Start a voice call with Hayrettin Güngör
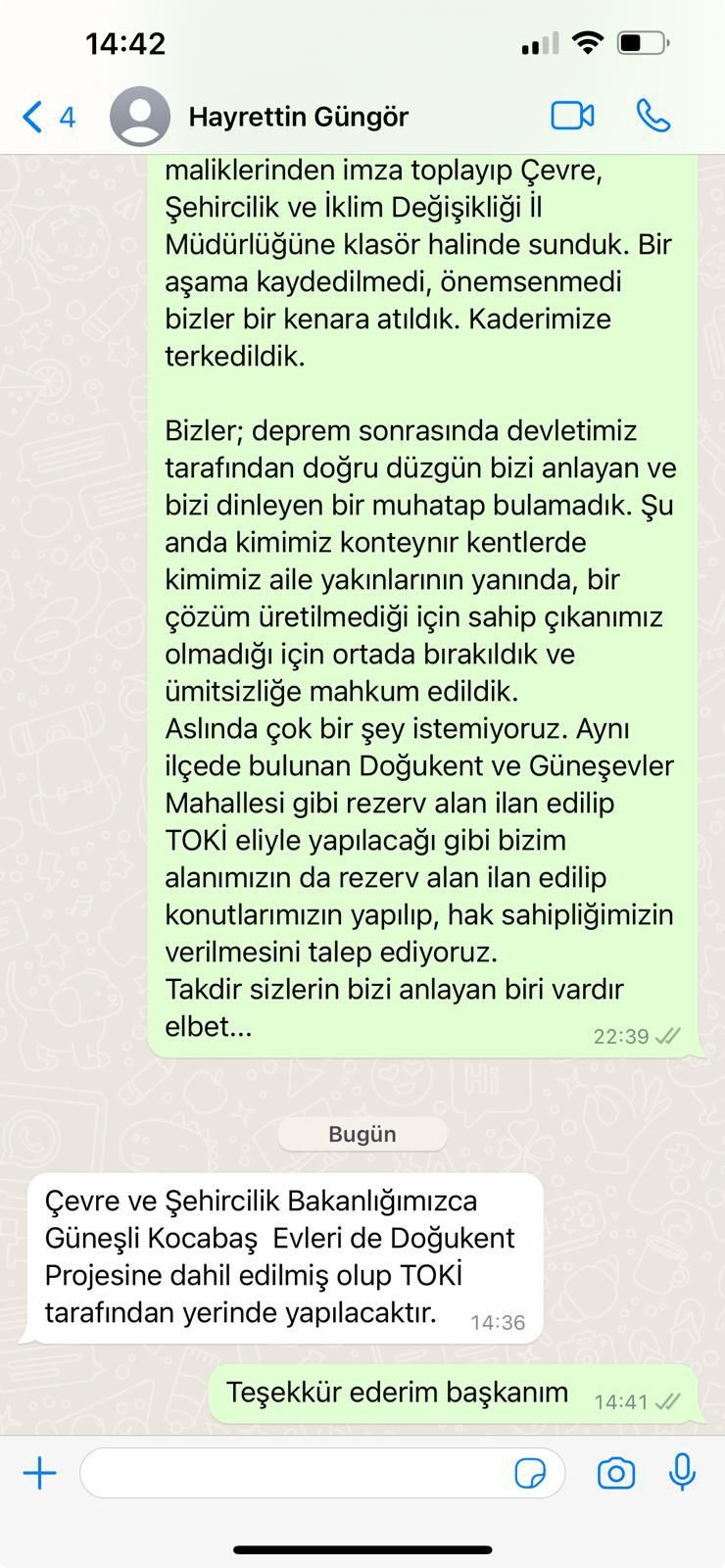 click(x=653, y=117)
